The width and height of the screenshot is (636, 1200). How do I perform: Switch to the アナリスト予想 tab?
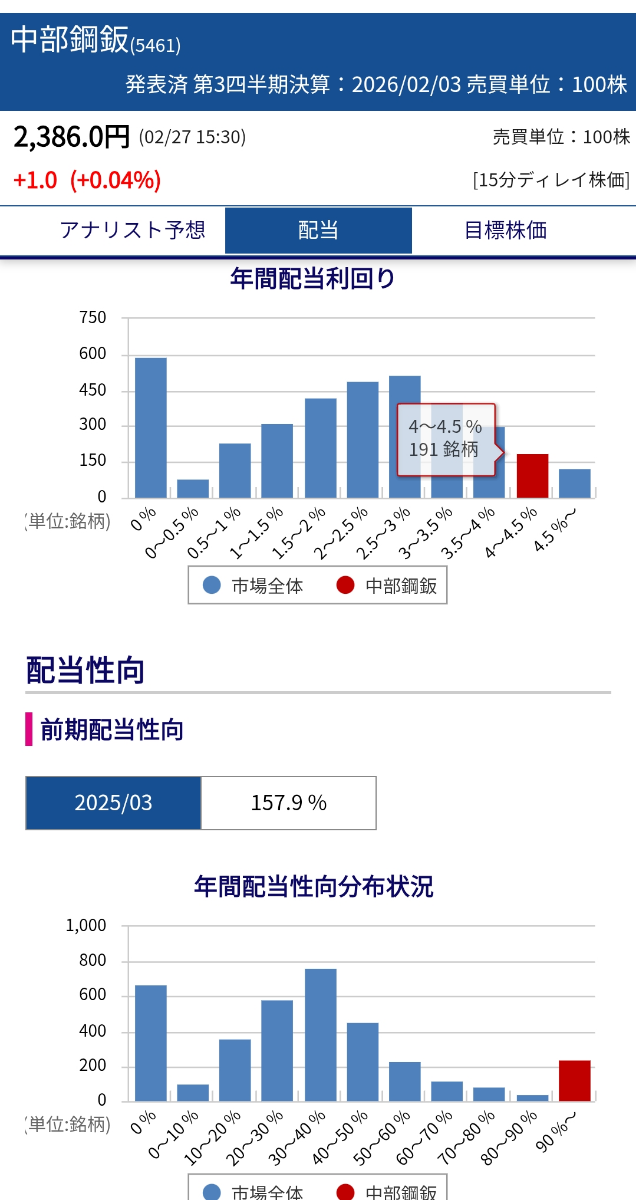coord(132,230)
